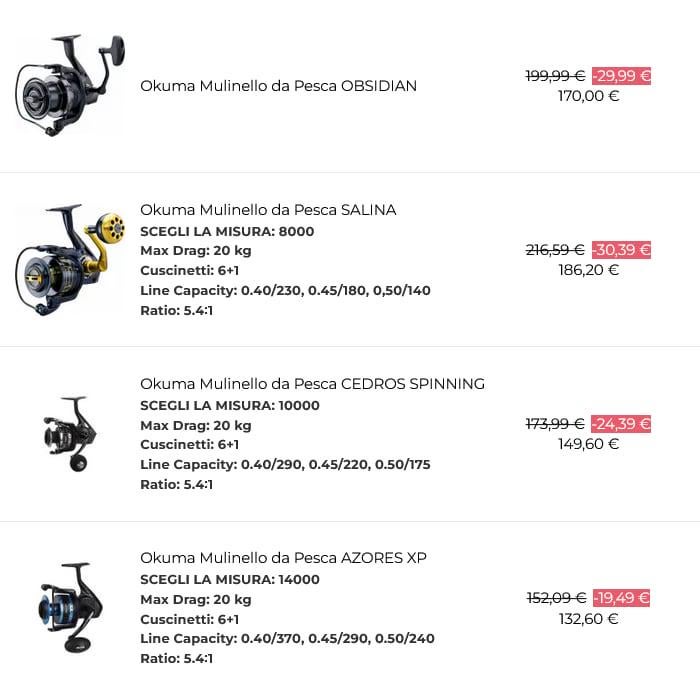
Task: Tap the AZORES XP reel image
Action: (x=70, y=607)
